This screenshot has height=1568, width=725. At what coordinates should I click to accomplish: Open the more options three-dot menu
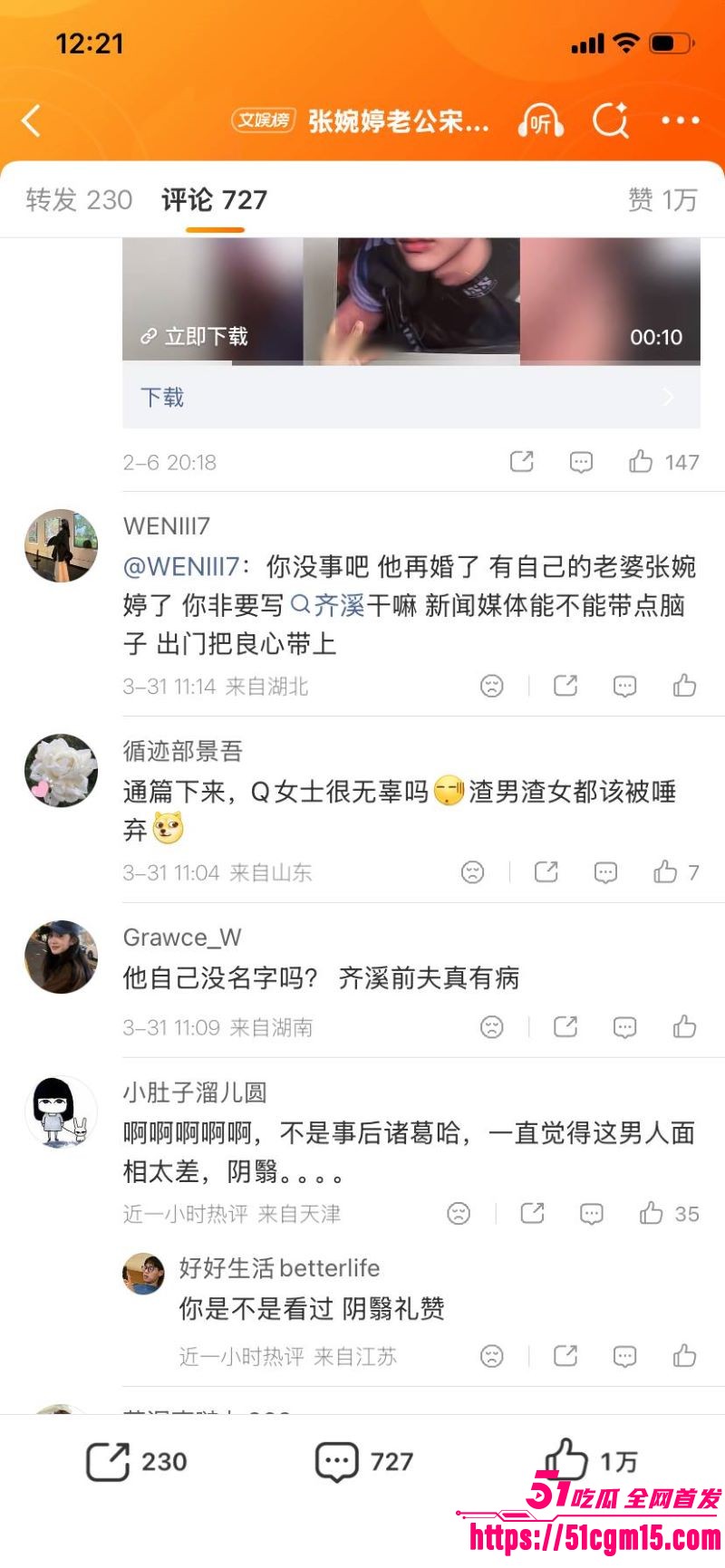pos(681,120)
